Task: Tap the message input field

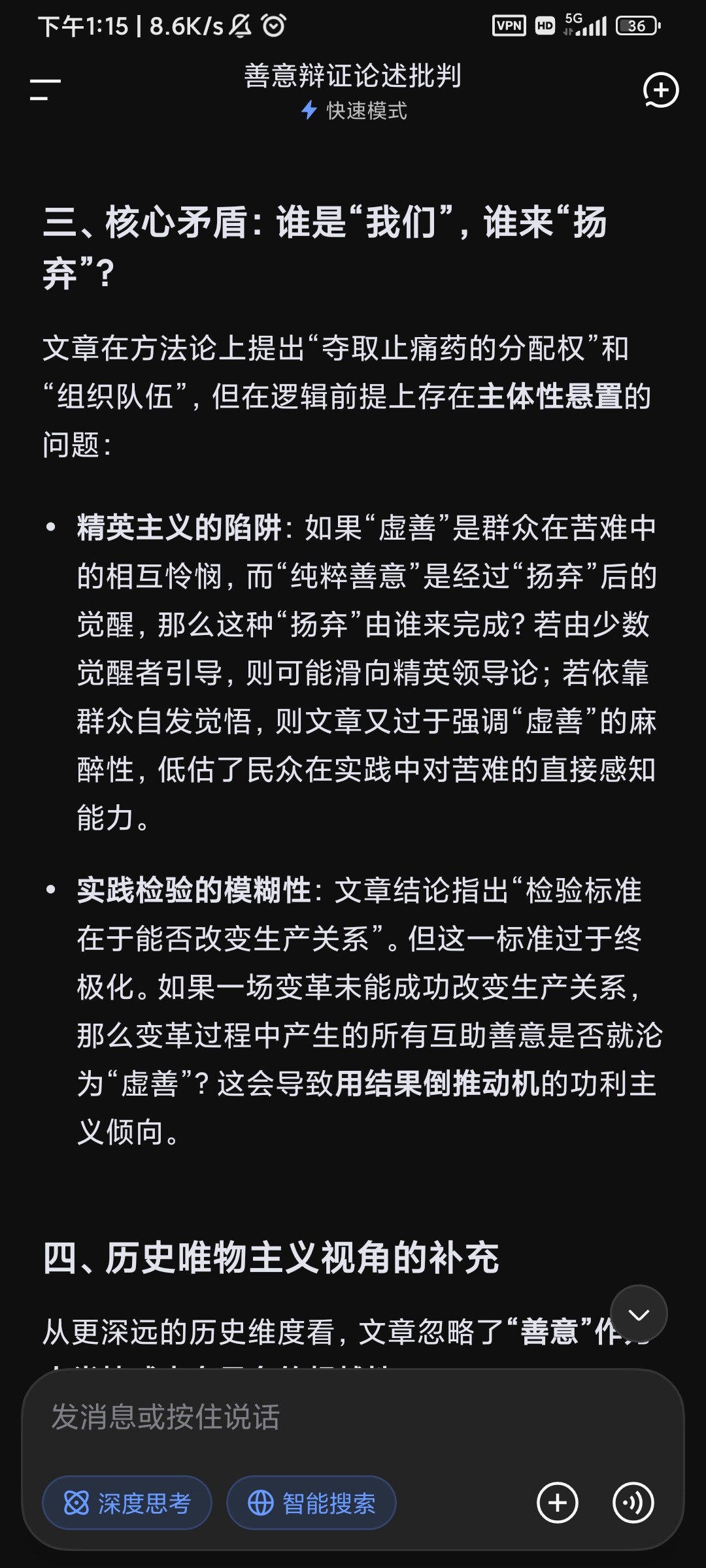Action: (x=353, y=1418)
